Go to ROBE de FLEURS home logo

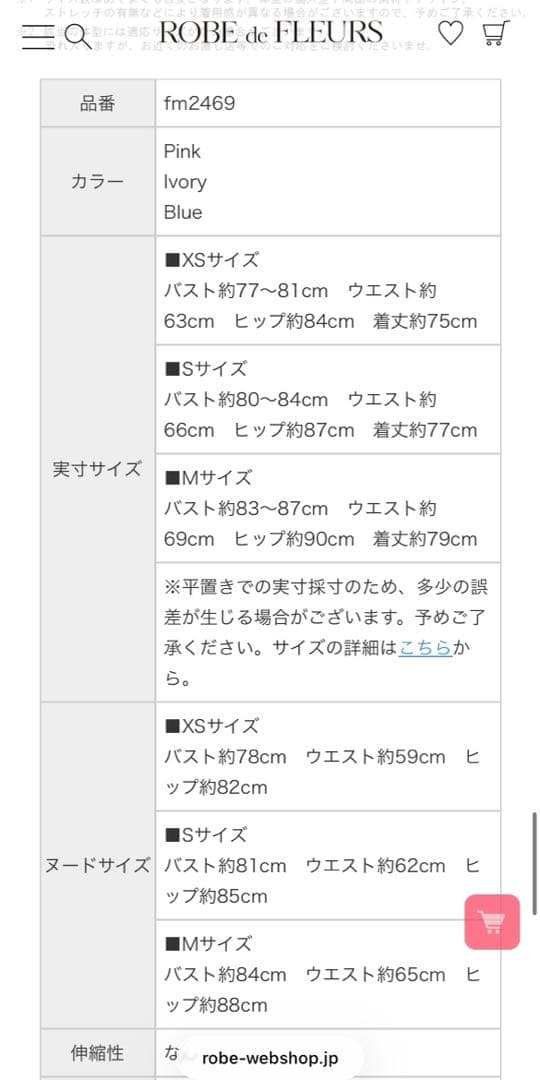(271, 33)
